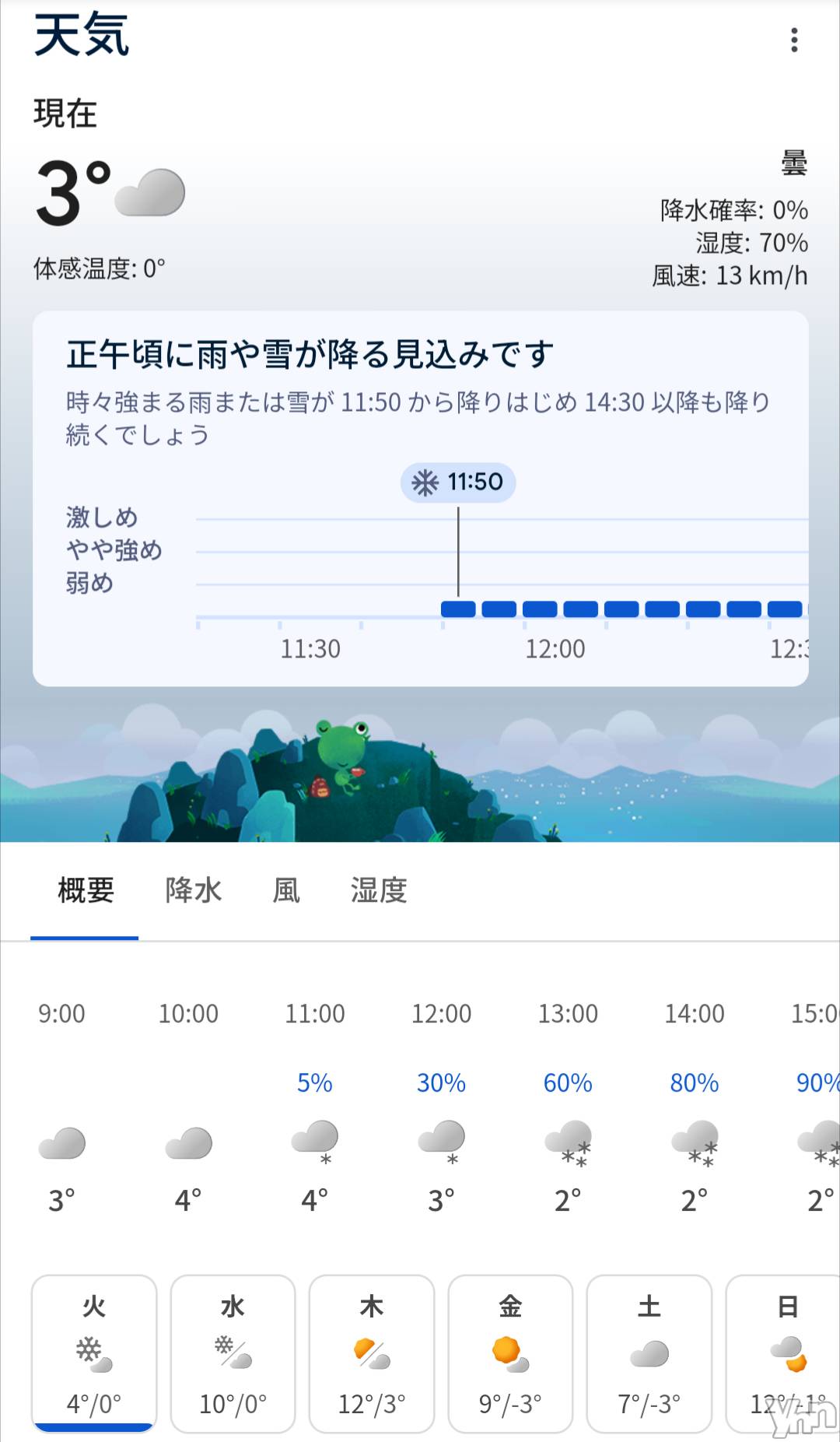840x1442 pixels.
Task: Switch to the 降水 tab
Action: click(193, 890)
